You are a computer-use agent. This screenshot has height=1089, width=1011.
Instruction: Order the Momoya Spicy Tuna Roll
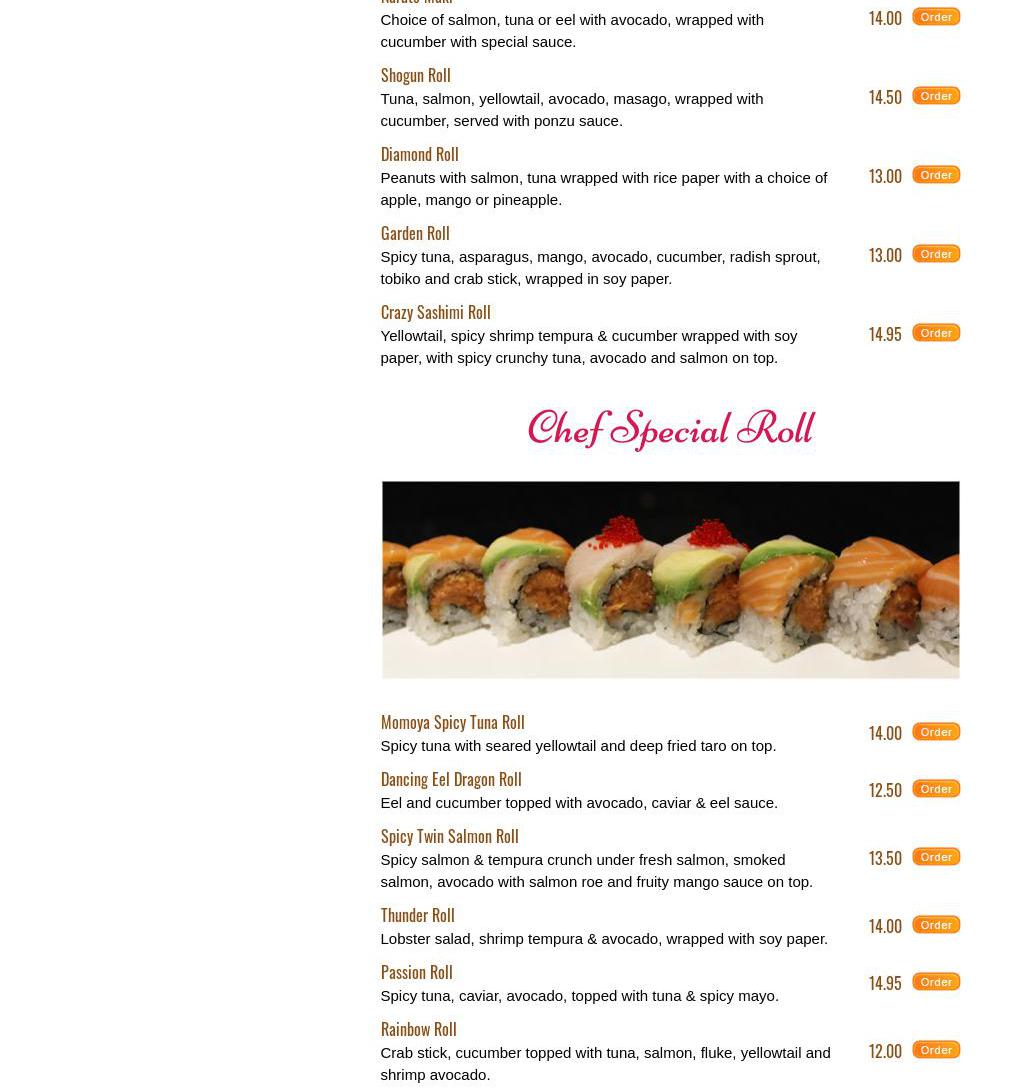935,732
